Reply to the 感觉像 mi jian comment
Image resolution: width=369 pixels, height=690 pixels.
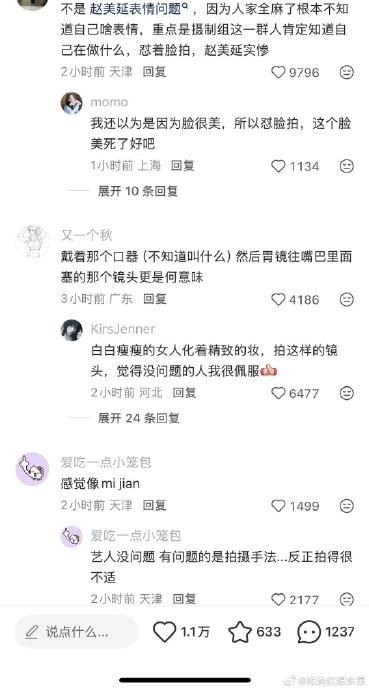click(155, 505)
